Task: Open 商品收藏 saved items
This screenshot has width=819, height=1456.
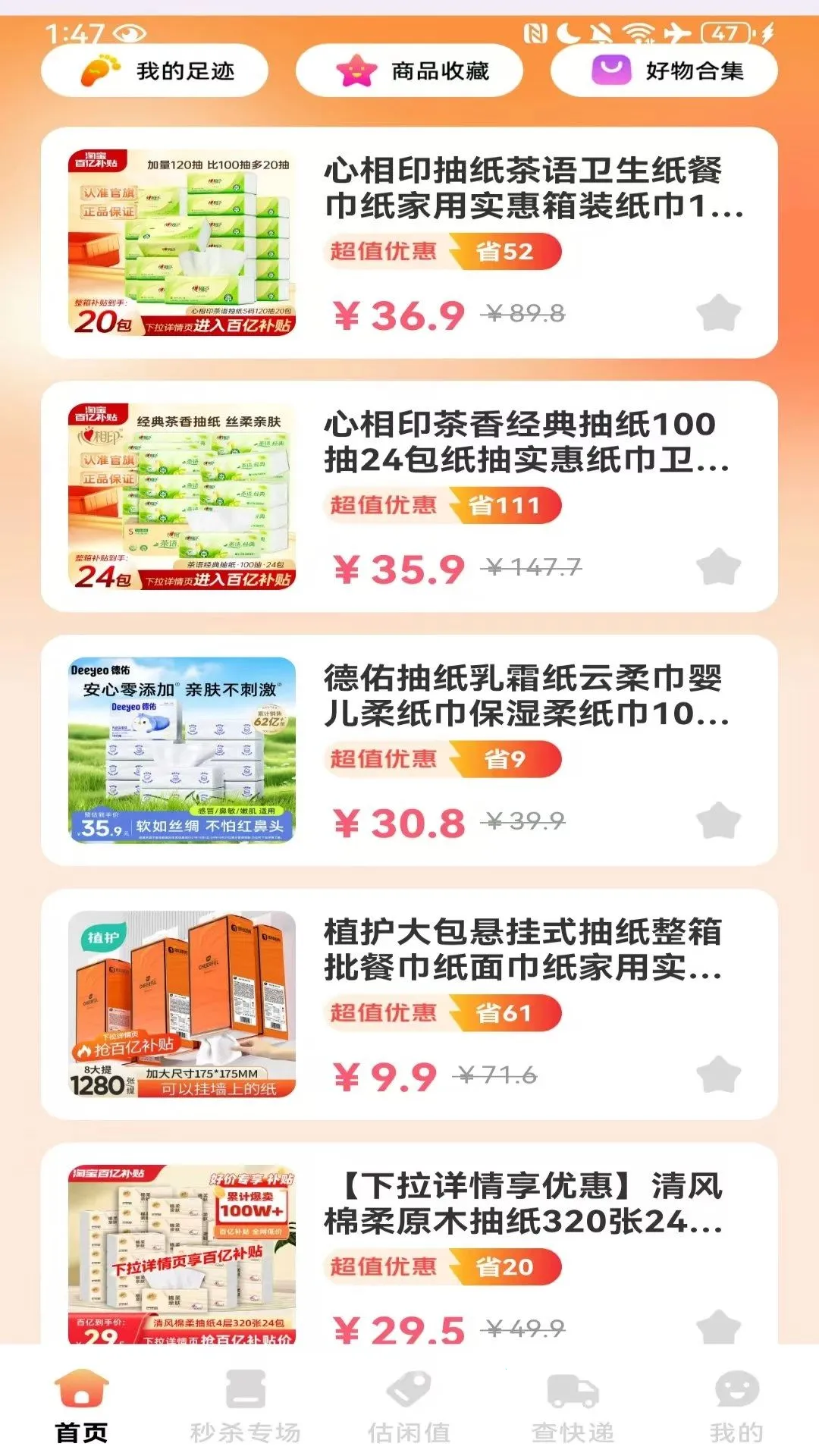Action: (409, 71)
